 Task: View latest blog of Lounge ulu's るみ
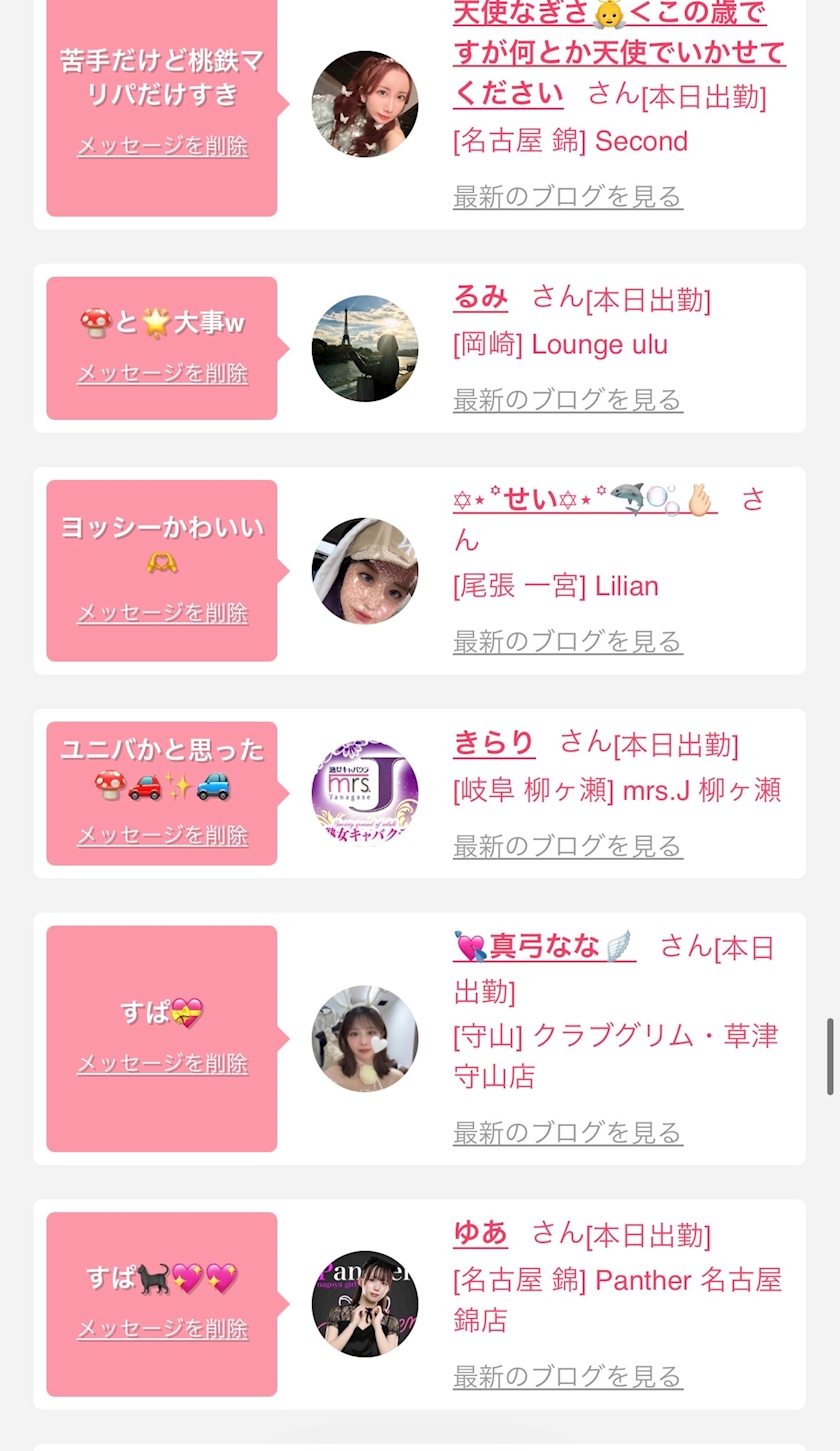[568, 400]
